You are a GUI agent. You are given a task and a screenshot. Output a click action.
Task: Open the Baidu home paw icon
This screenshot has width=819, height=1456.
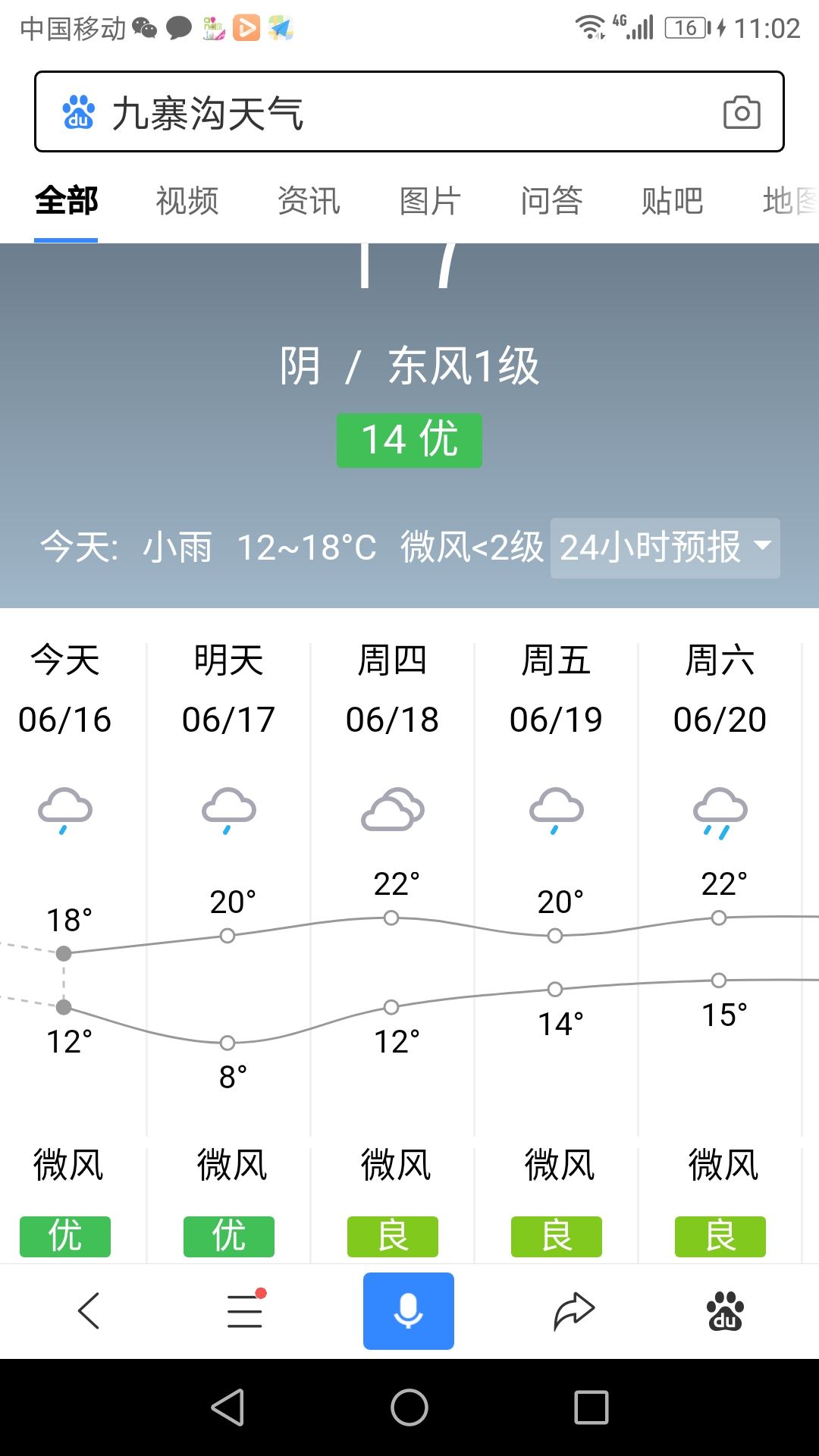pos(725,1310)
